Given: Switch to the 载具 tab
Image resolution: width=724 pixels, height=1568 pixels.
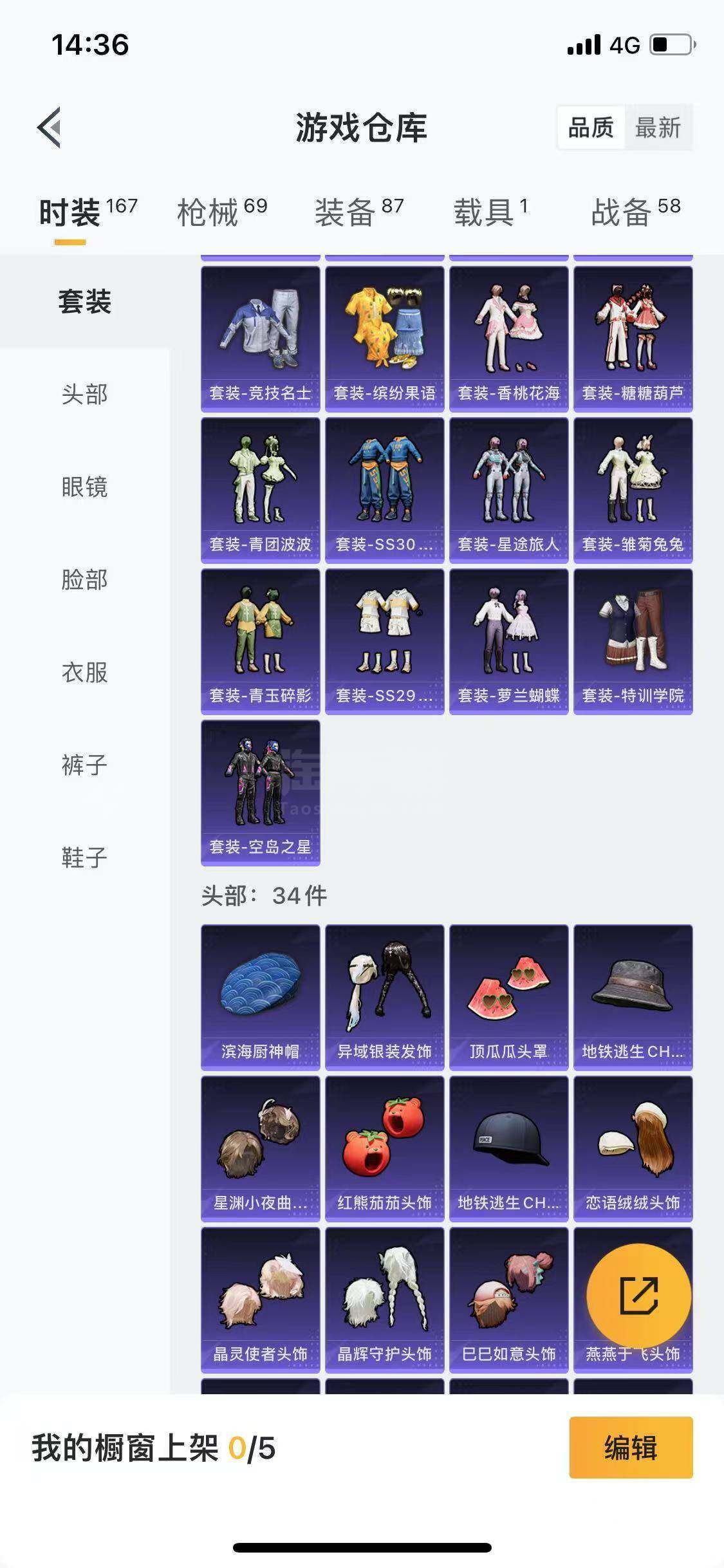Looking at the screenshot, I should pyautogui.click(x=491, y=211).
